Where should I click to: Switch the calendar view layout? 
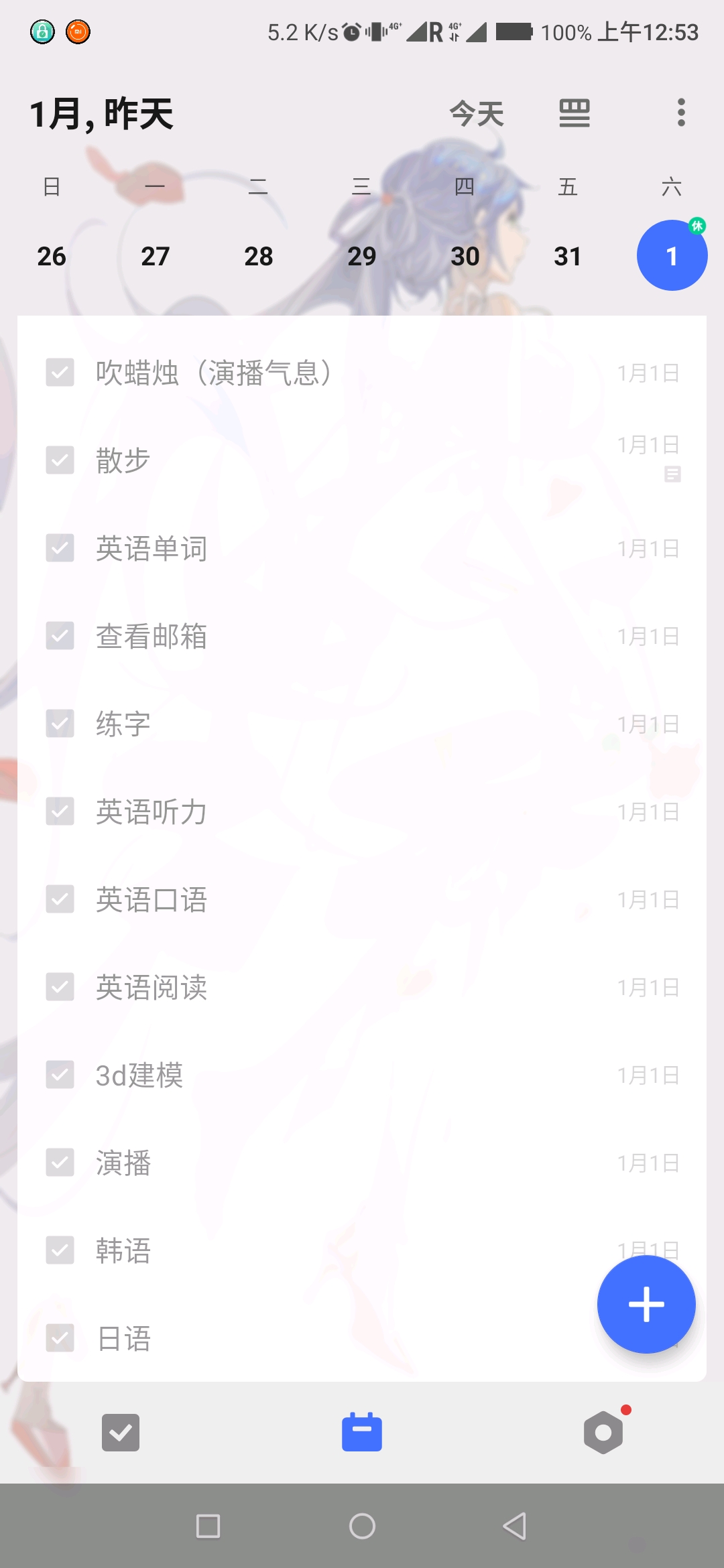pos(575,113)
